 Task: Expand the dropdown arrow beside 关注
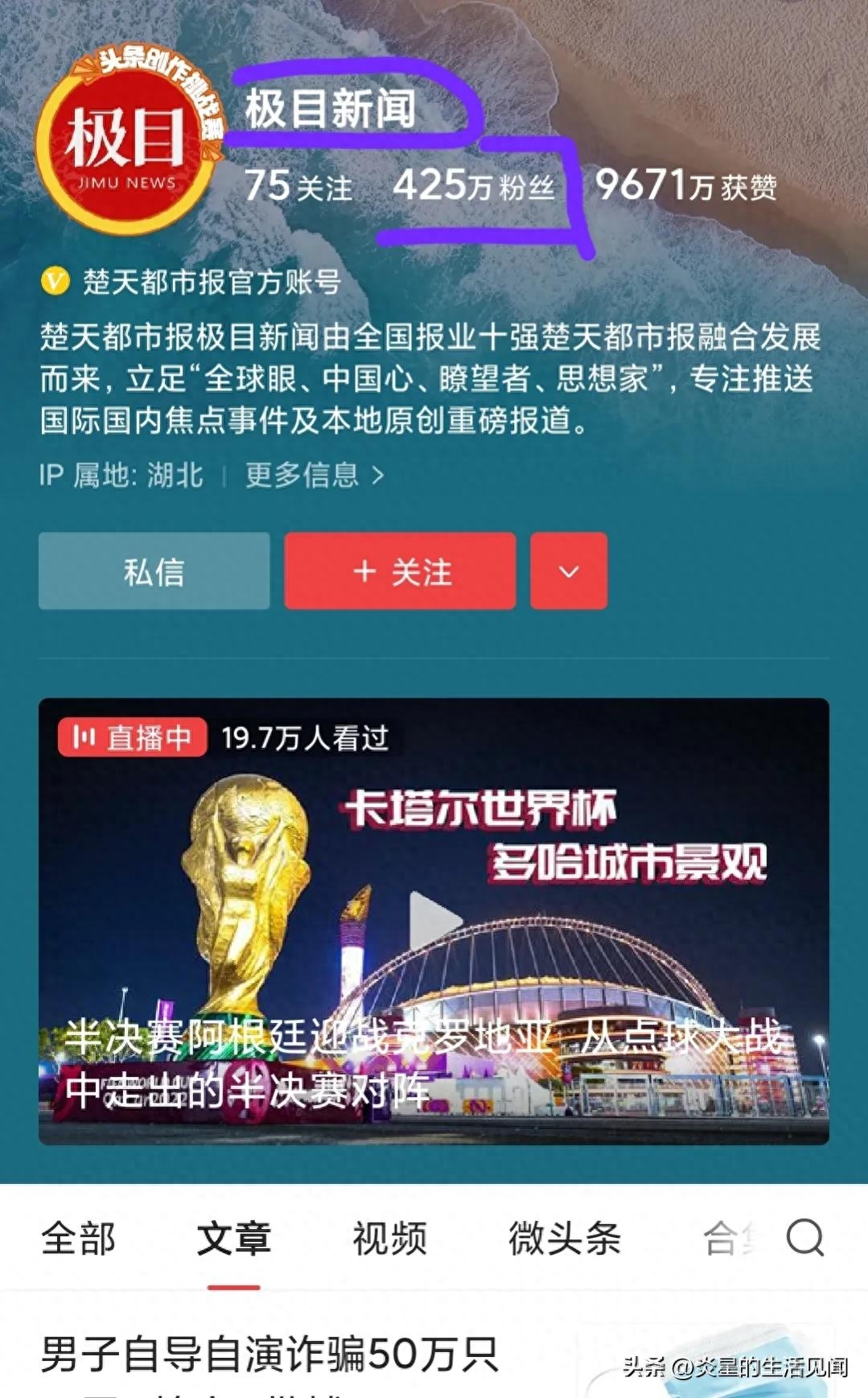tap(569, 571)
